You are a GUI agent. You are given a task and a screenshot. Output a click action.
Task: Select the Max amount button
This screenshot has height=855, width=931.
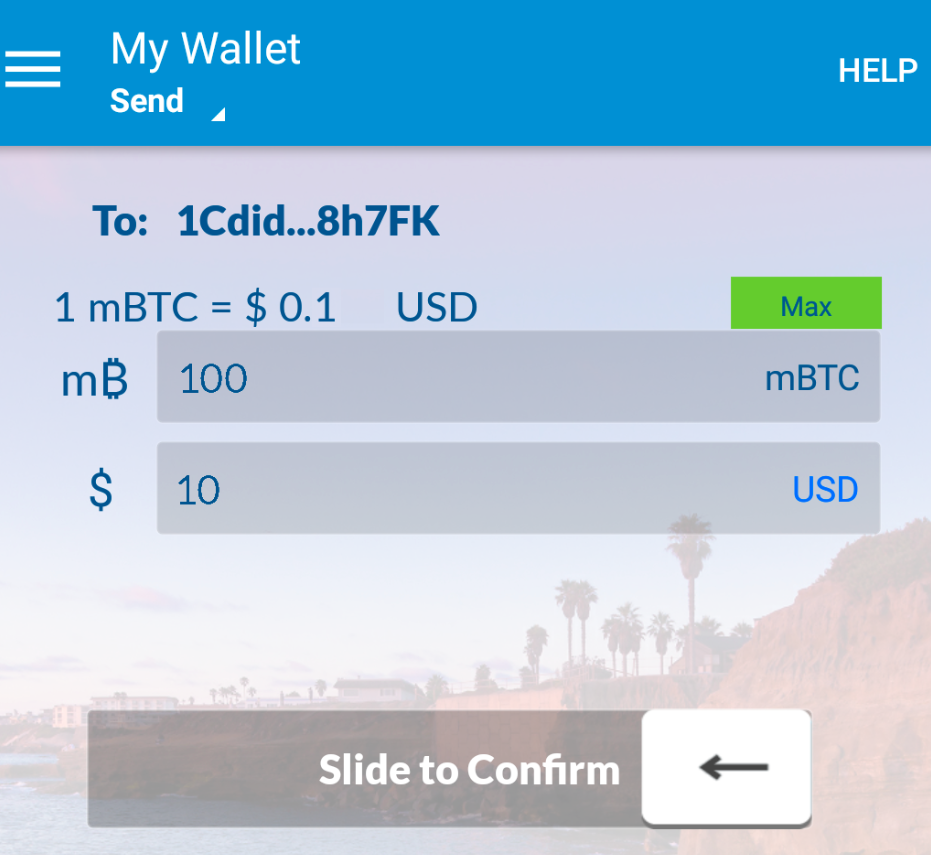(806, 304)
